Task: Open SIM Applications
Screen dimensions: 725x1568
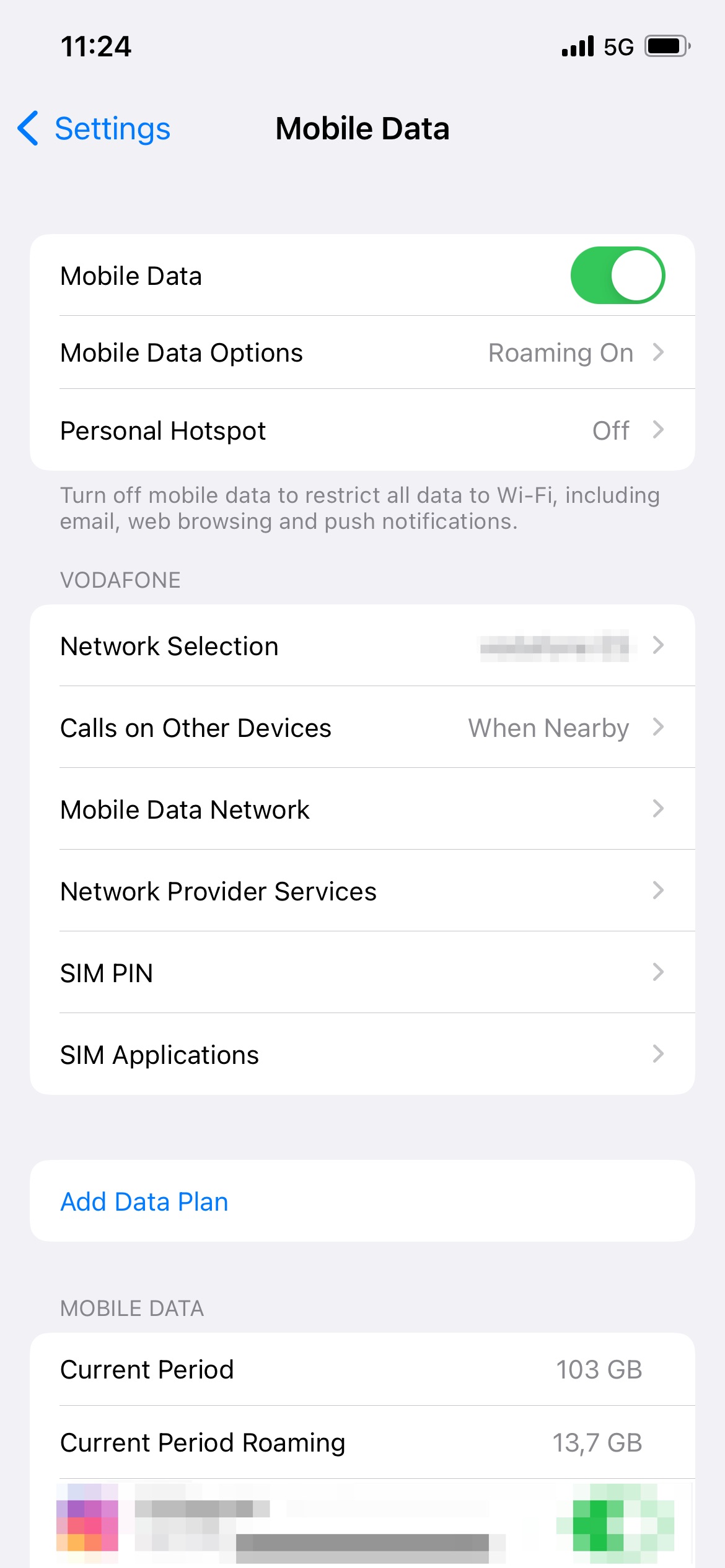Action: click(362, 1055)
